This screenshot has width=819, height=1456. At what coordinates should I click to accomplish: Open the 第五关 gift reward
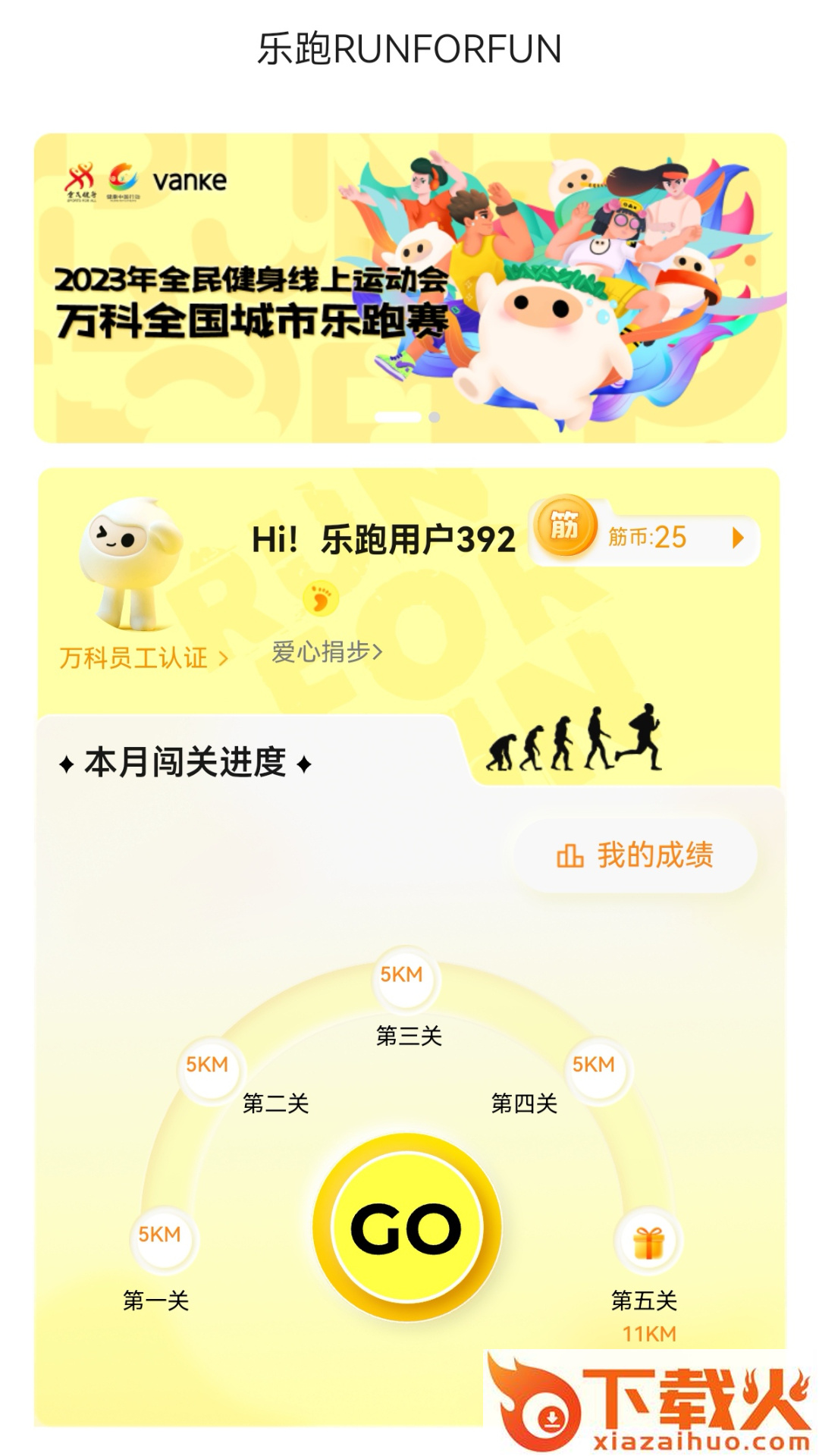(x=648, y=1242)
